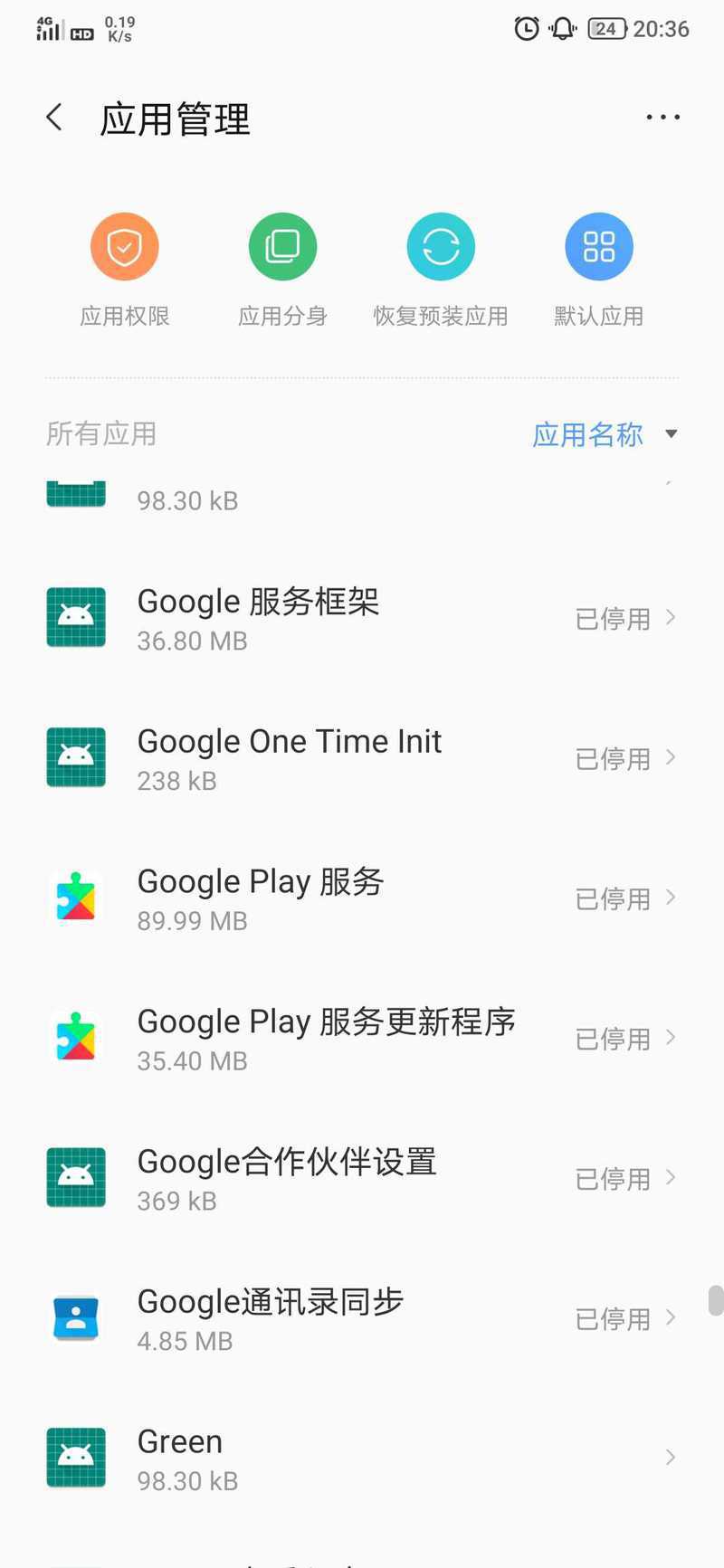Open Google合作伙伴设置 app info
Screen dimensions: 724x1568
(x=362, y=1179)
